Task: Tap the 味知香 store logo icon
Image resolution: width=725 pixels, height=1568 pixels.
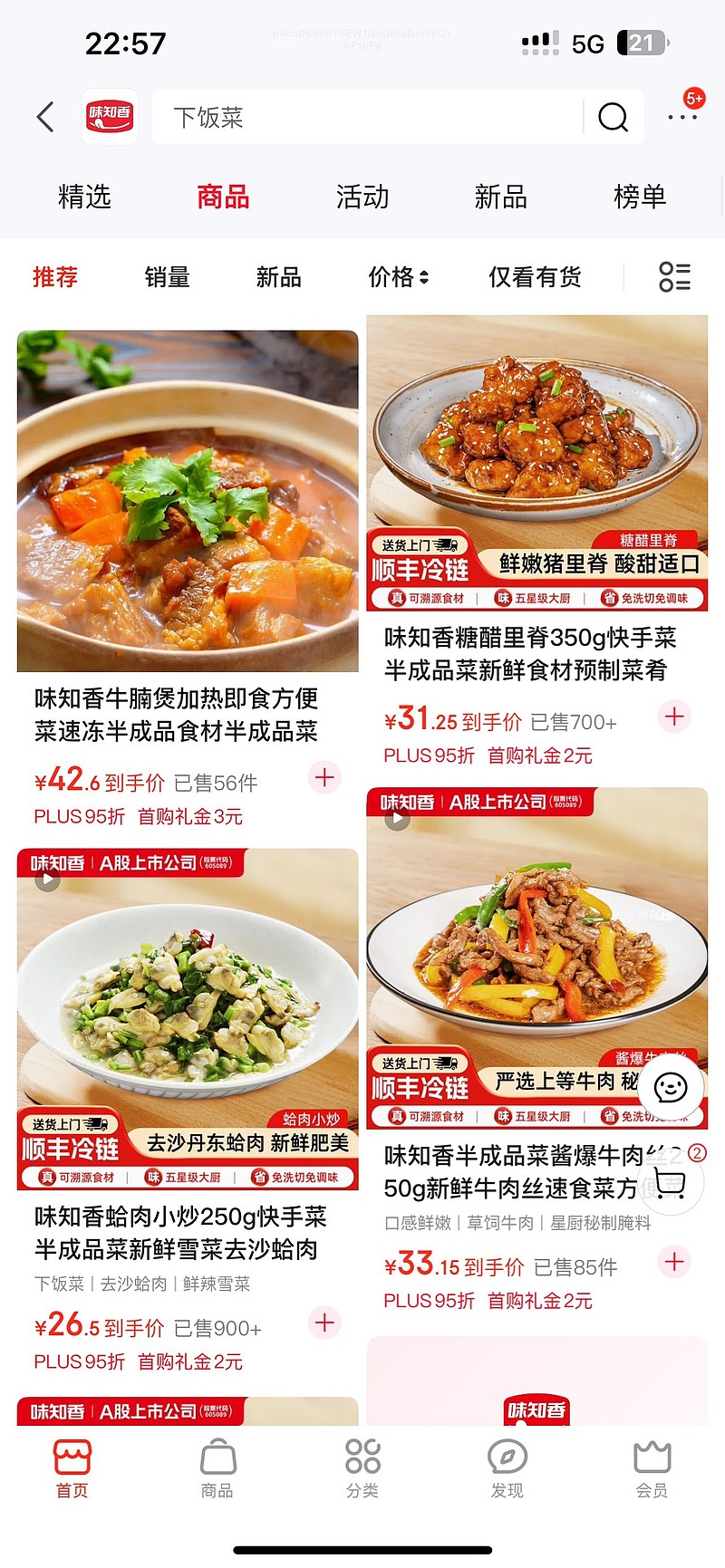Action: (x=110, y=117)
